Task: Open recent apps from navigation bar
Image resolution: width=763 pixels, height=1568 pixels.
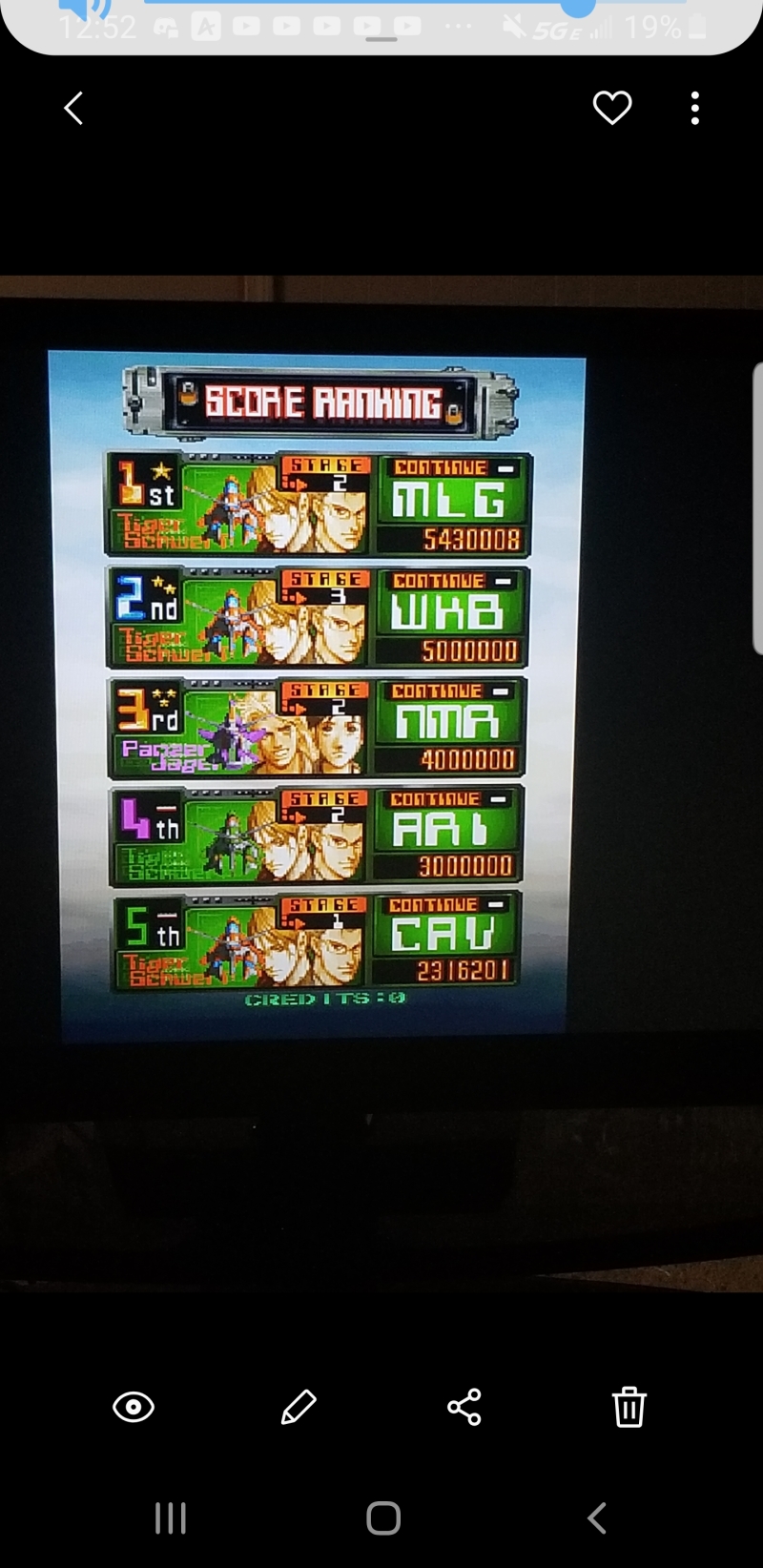Action: coord(171,1518)
